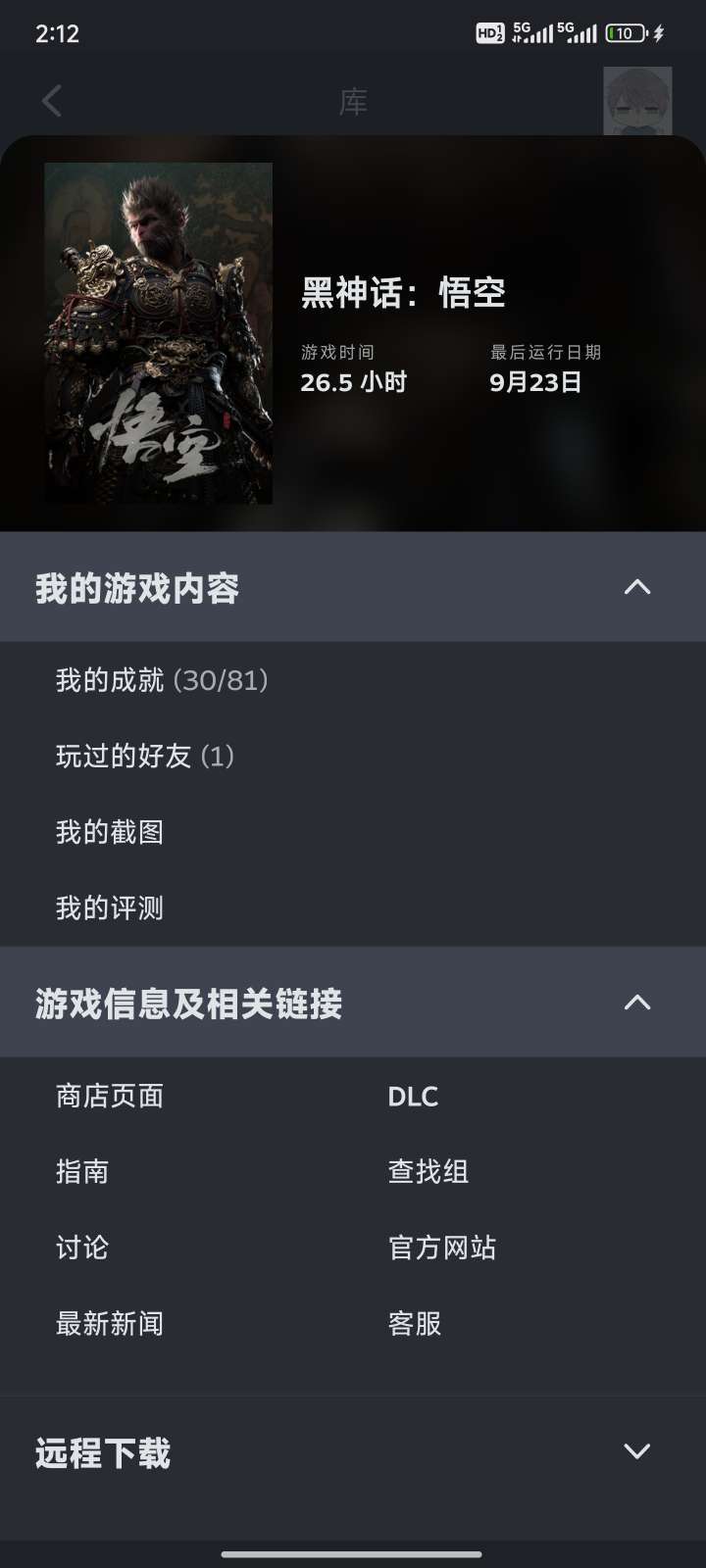Screen dimensions: 706x1568
Task: Expand the 远程下载 section
Action: point(637,1451)
